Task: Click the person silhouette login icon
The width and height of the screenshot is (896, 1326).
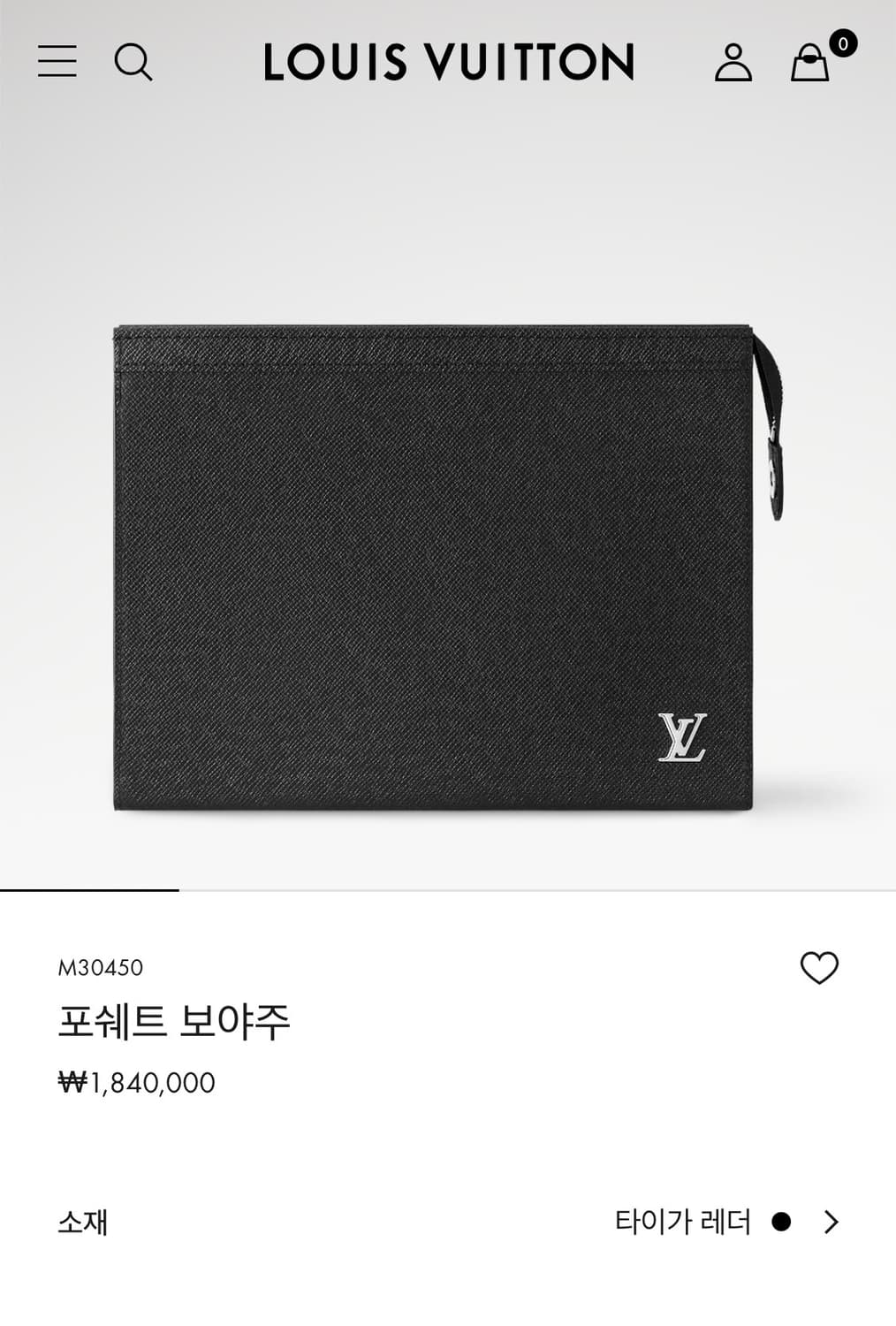Action: point(731,63)
